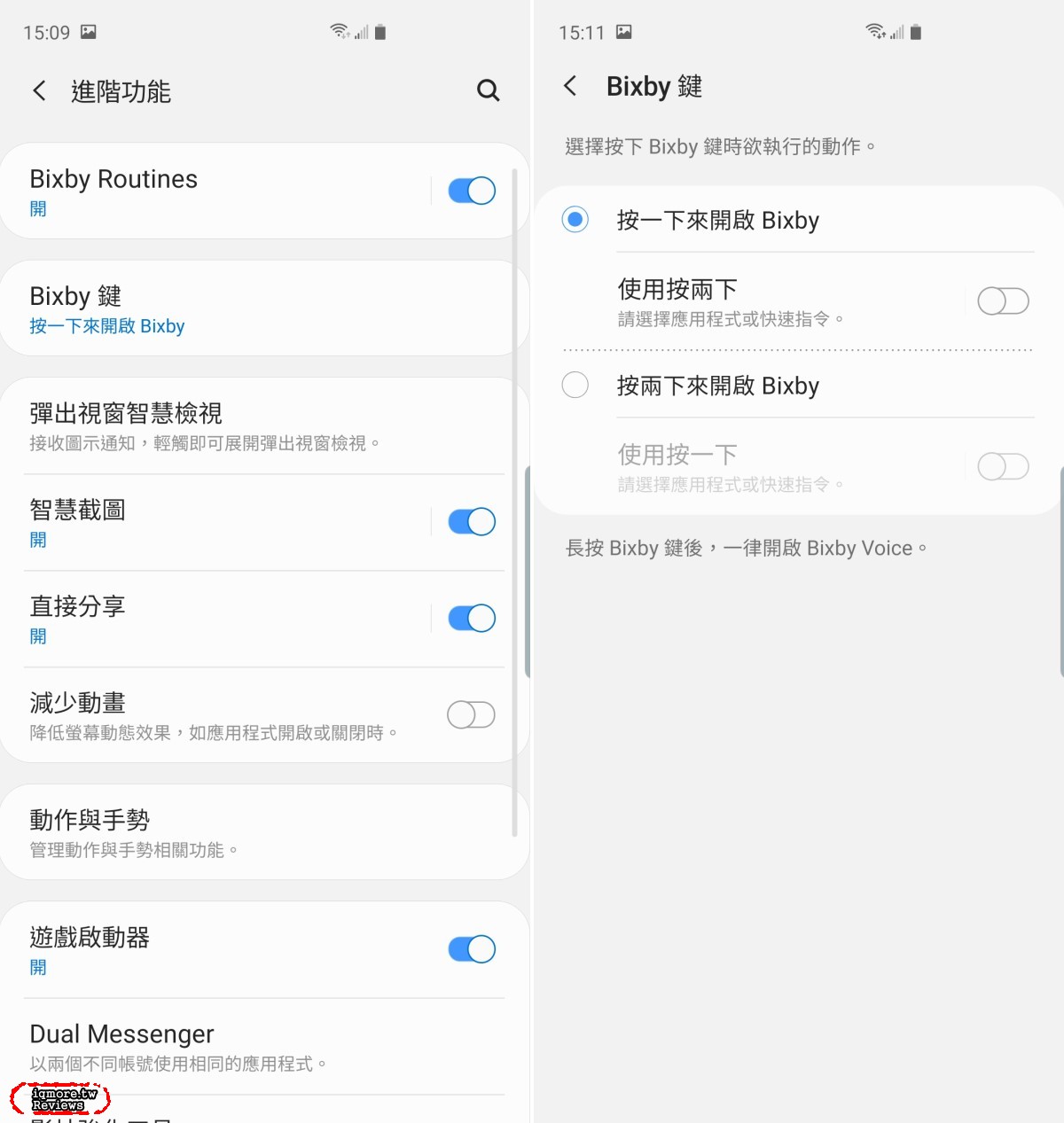Go back from the 進階功能 screen
The width and height of the screenshot is (1064, 1123).
pos(39,90)
